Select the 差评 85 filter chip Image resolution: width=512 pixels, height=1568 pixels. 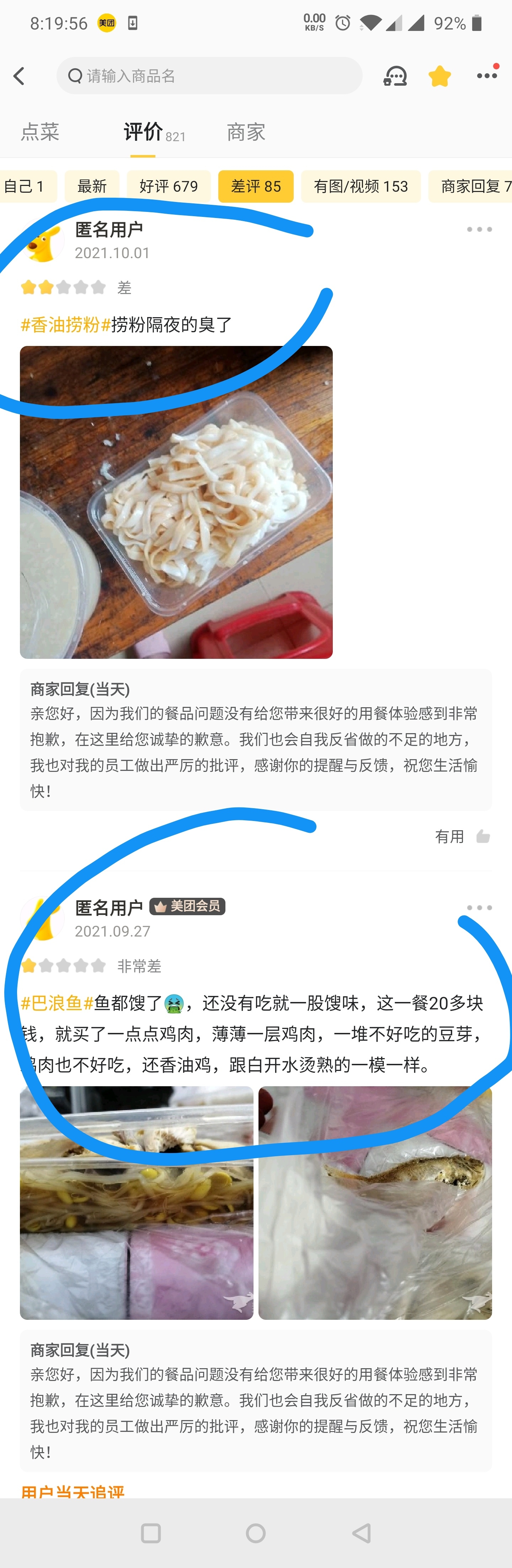[256, 186]
